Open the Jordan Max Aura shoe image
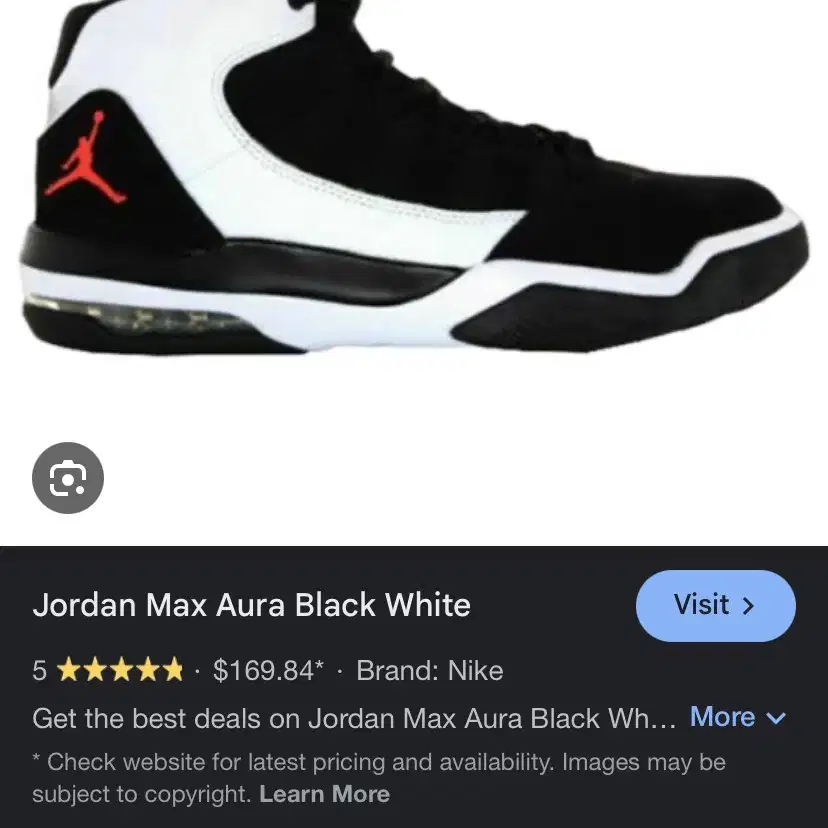The image size is (828, 828). pos(414,190)
